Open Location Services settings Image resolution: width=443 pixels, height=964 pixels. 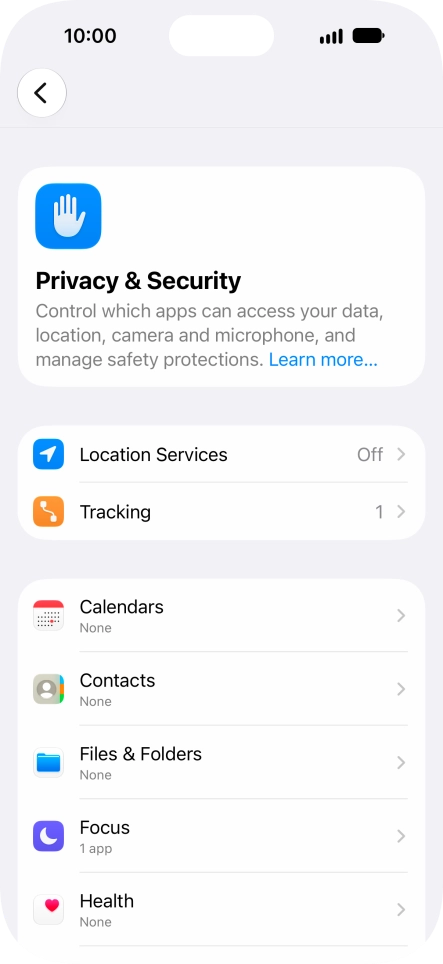coord(221,454)
